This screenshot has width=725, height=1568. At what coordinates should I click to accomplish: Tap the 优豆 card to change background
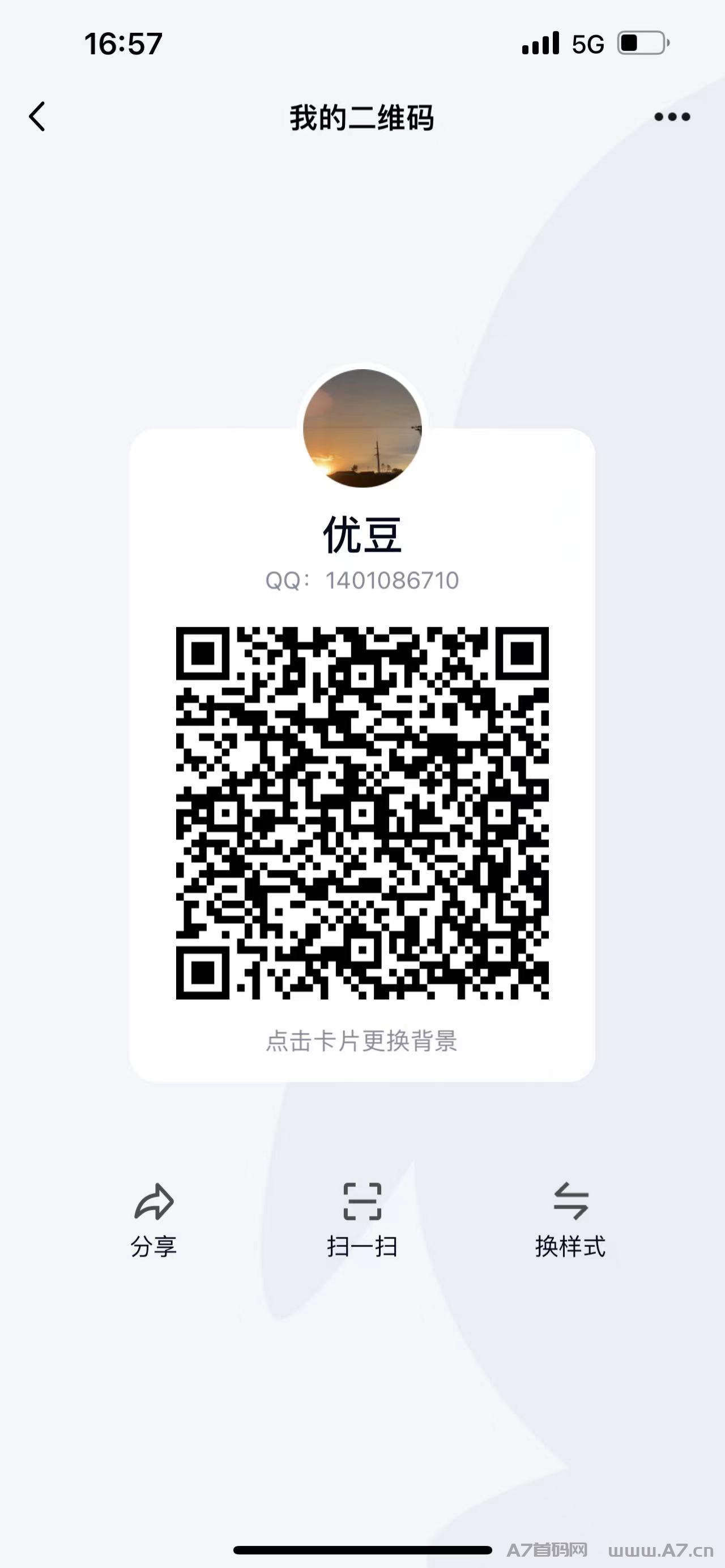361,755
